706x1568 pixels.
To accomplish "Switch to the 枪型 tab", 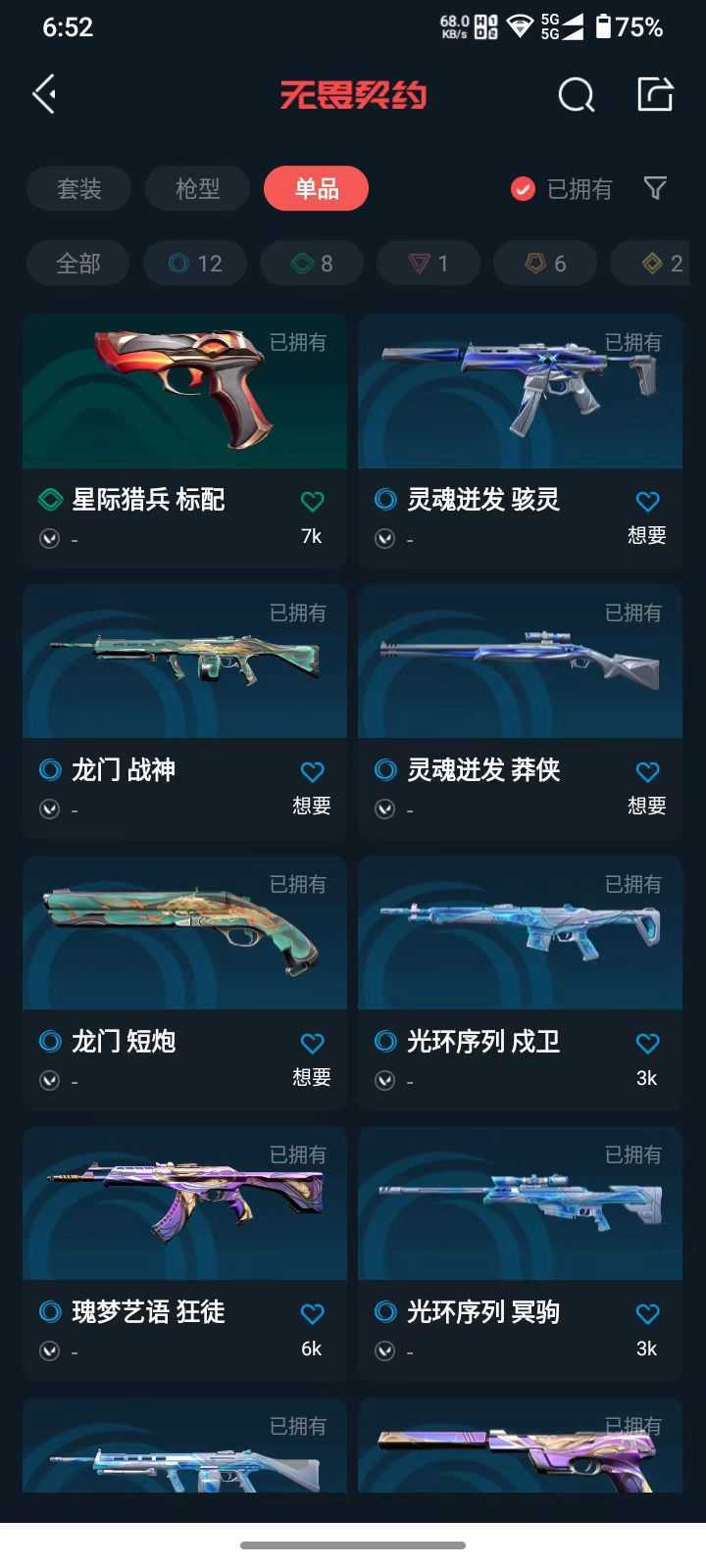I will [x=198, y=188].
